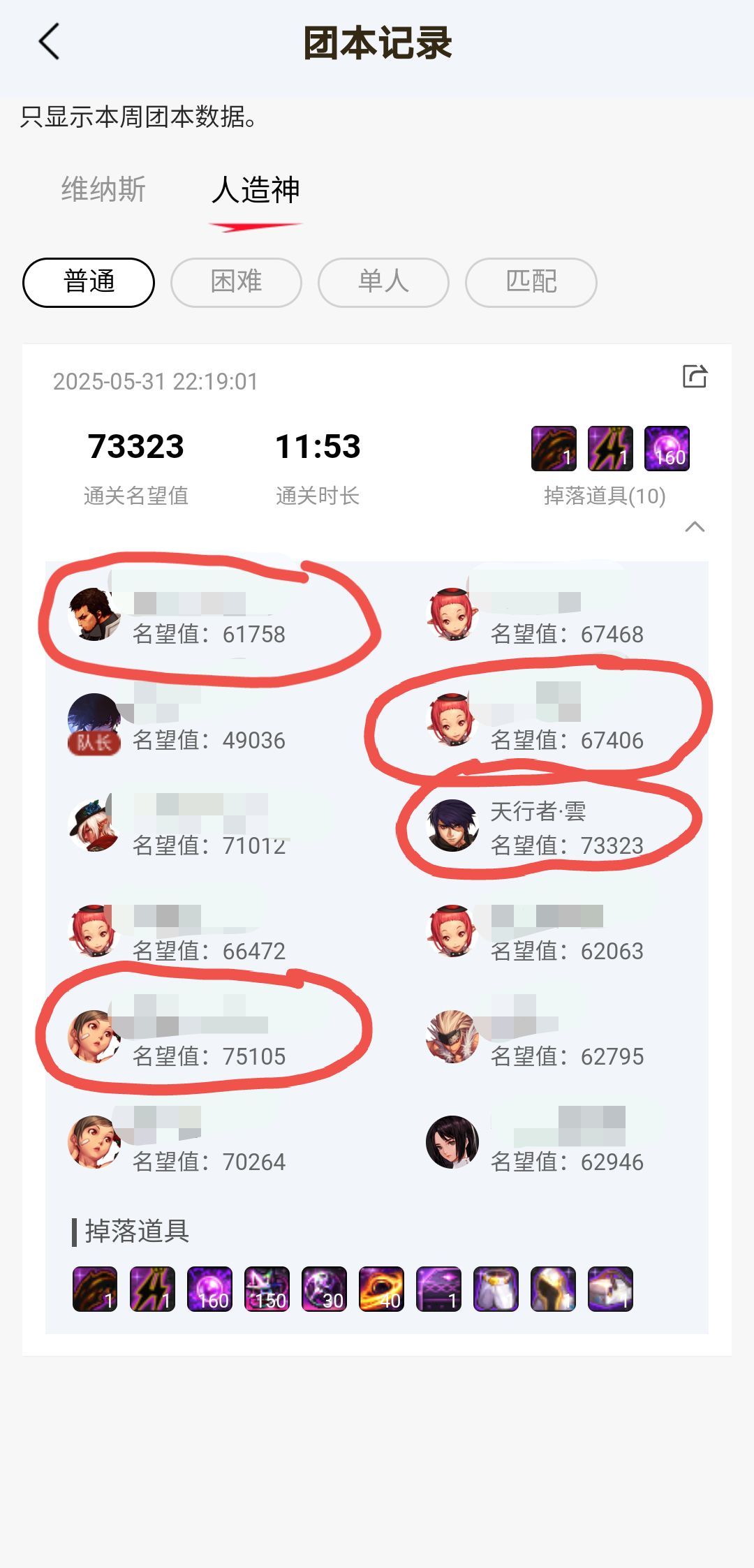Go back using the top-left arrow
Image resolution: width=754 pixels, height=1568 pixels.
coord(49,42)
